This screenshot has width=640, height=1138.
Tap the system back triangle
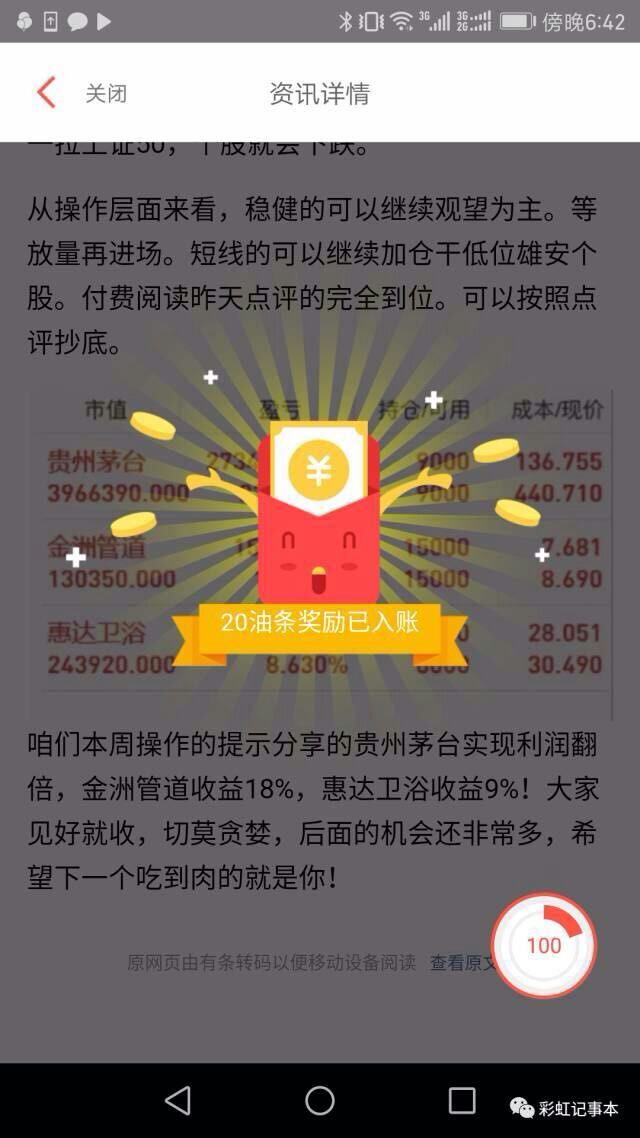[x=178, y=1100]
